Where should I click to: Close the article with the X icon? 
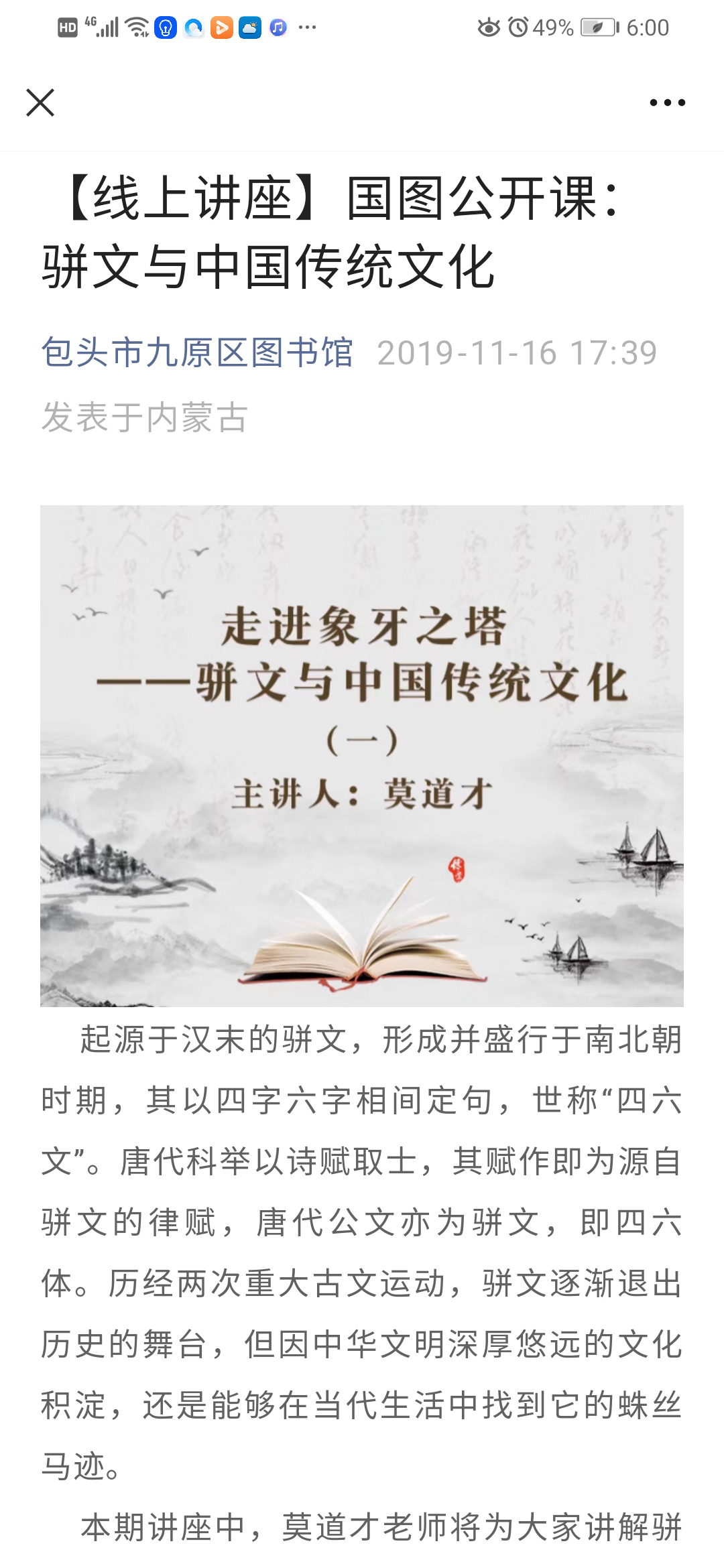tap(40, 103)
